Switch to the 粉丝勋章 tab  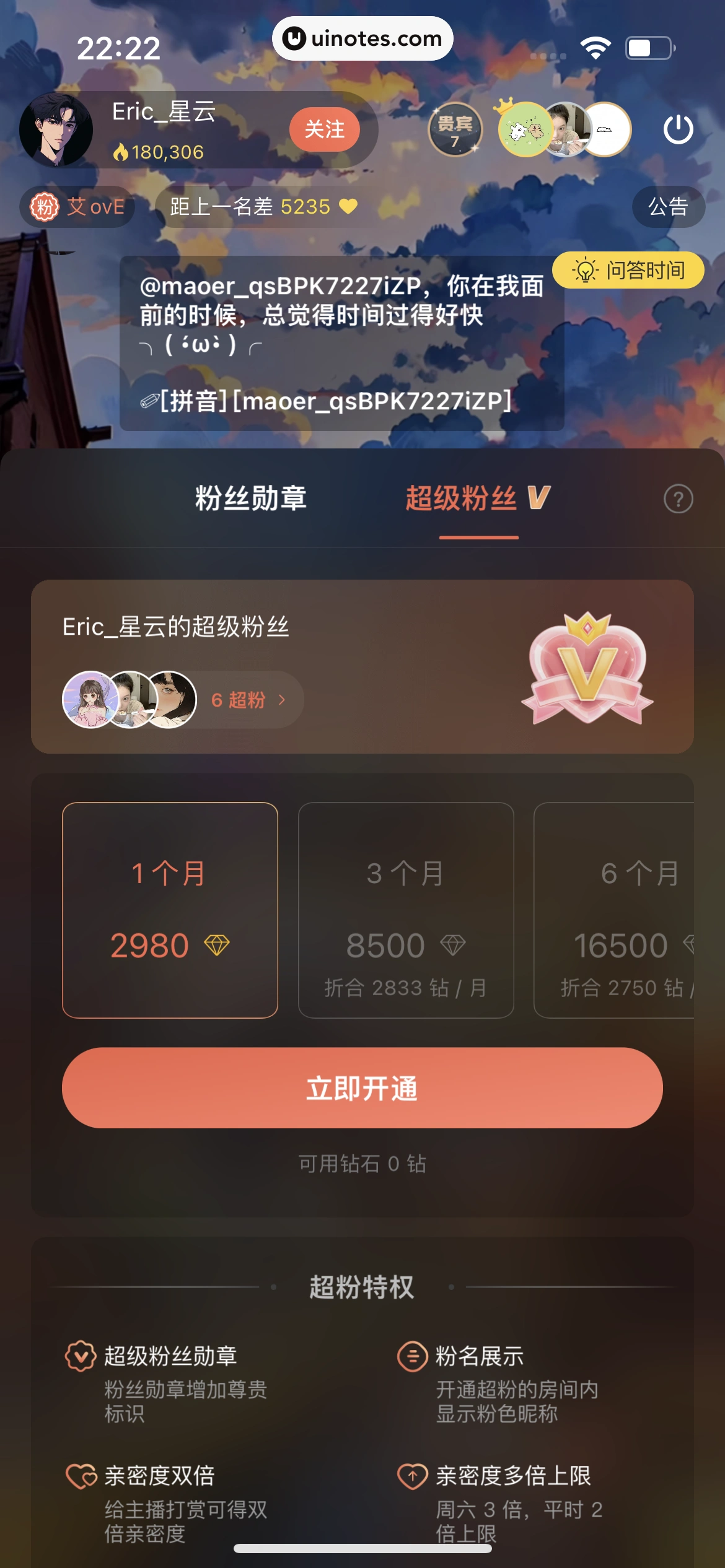pos(250,499)
